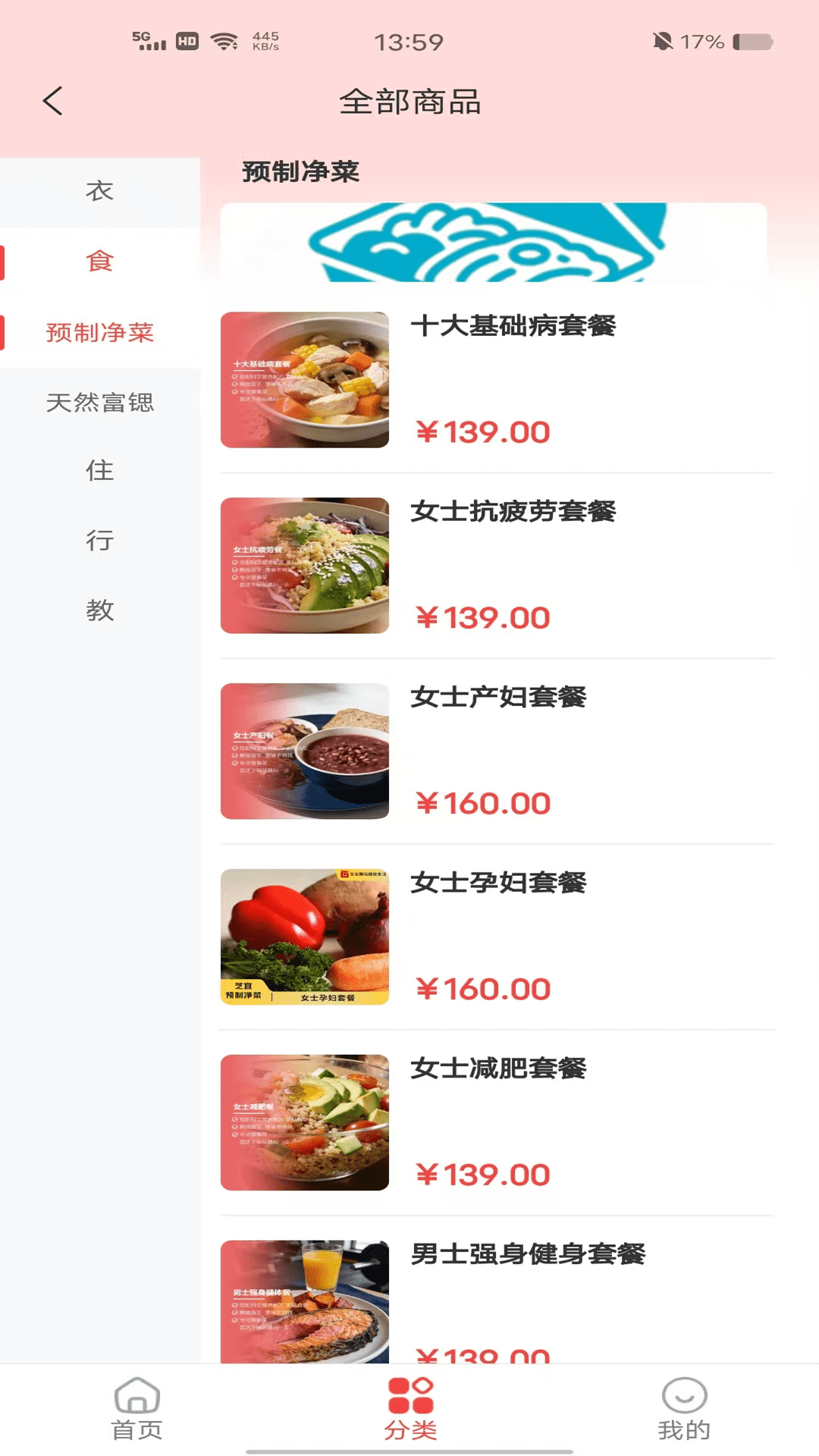Open the 天然富锶 subcategory

tap(99, 403)
